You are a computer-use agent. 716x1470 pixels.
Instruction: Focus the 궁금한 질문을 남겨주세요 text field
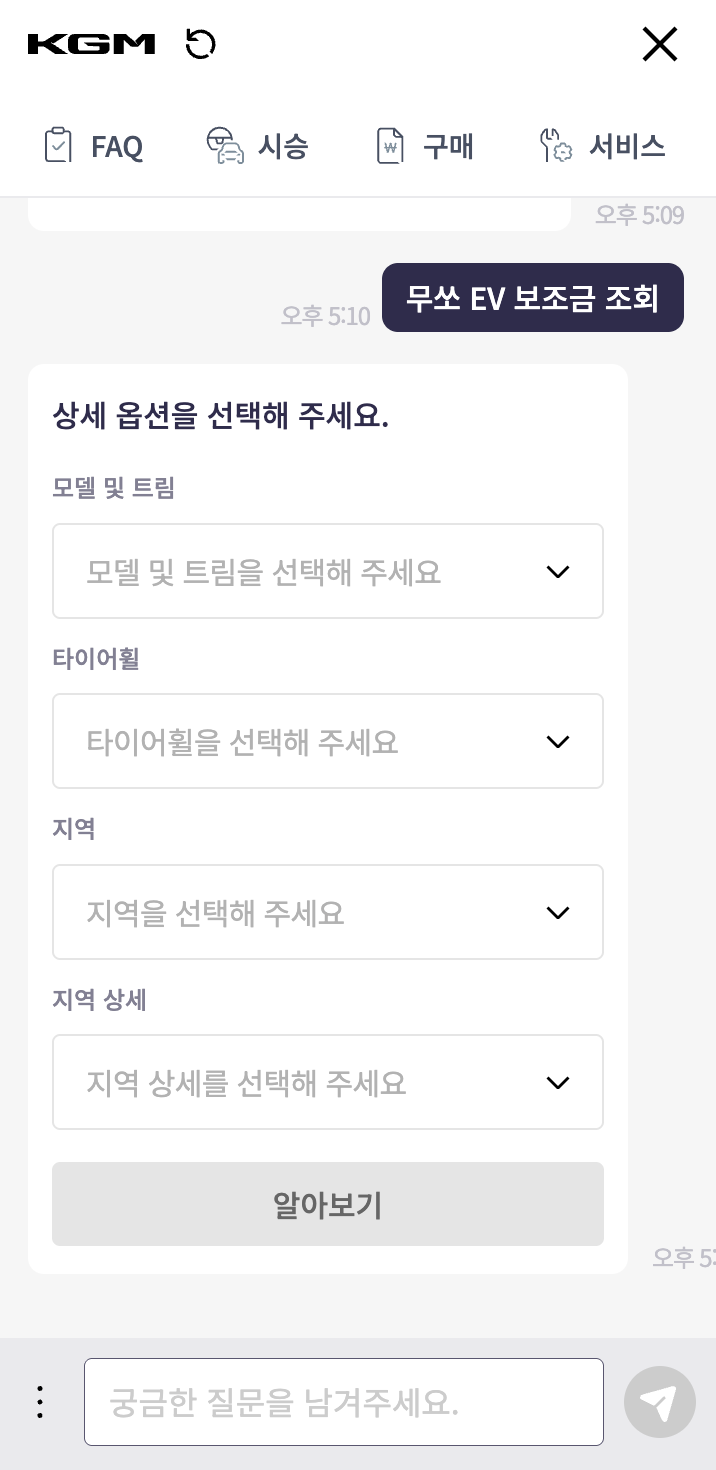pyautogui.click(x=344, y=1402)
